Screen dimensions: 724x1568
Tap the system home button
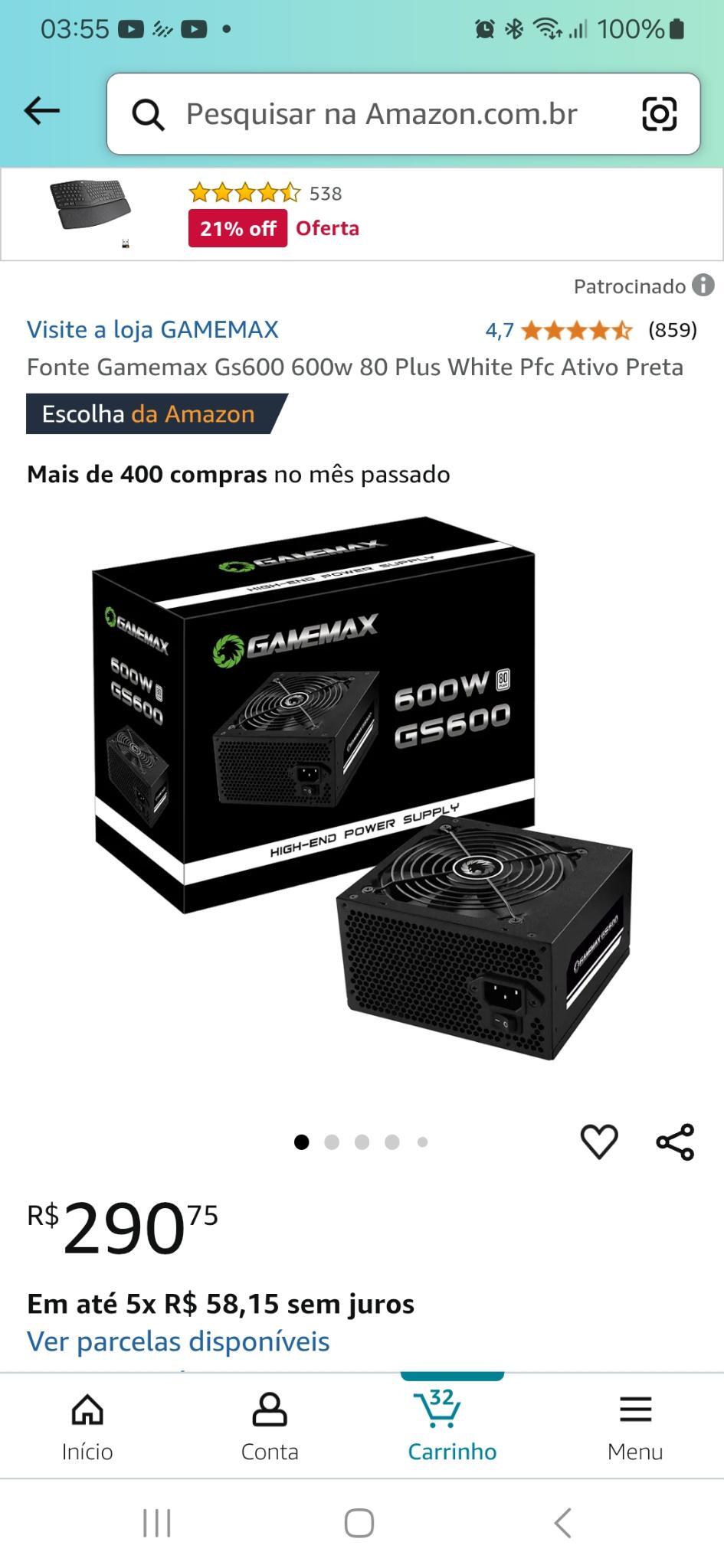[359, 1523]
